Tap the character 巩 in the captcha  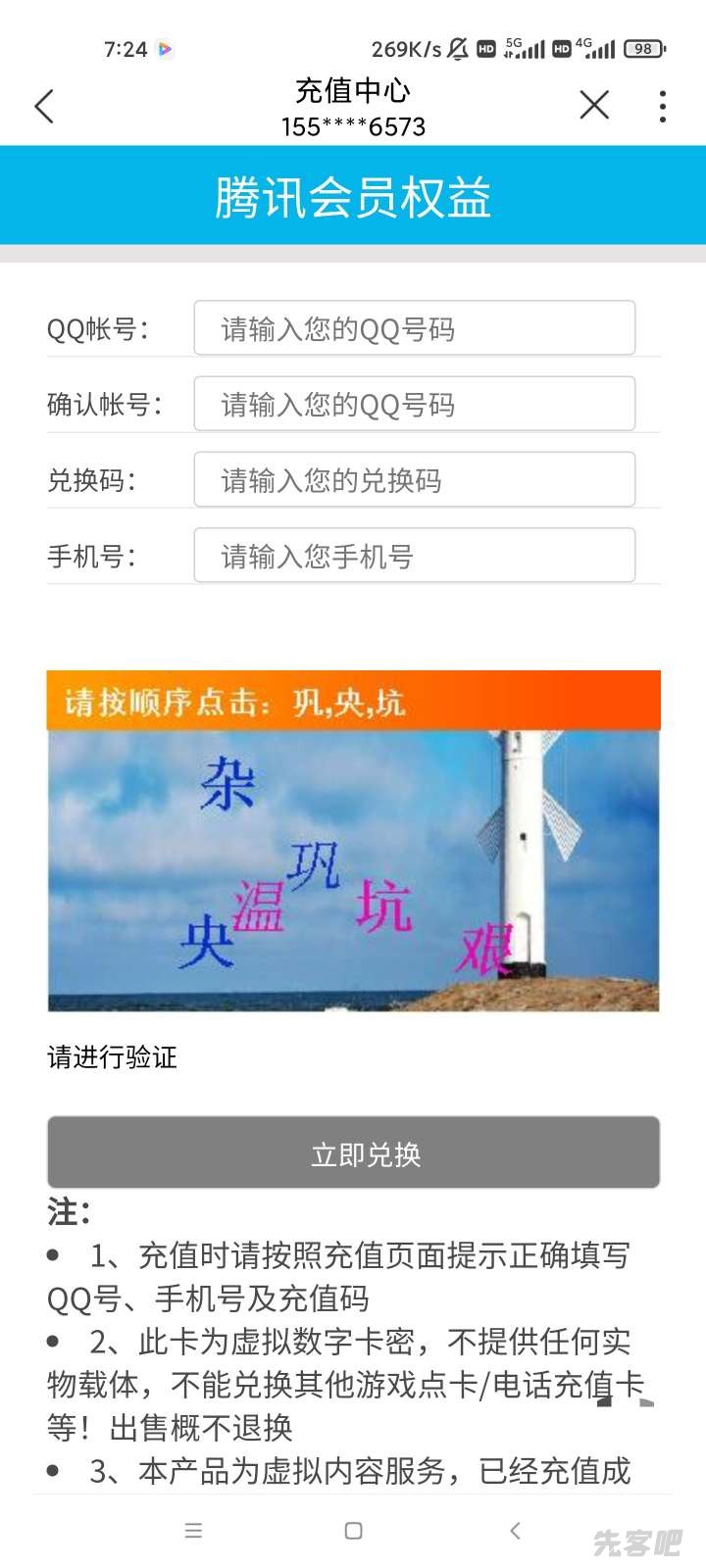pyautogui.click(x=314, y=864)
